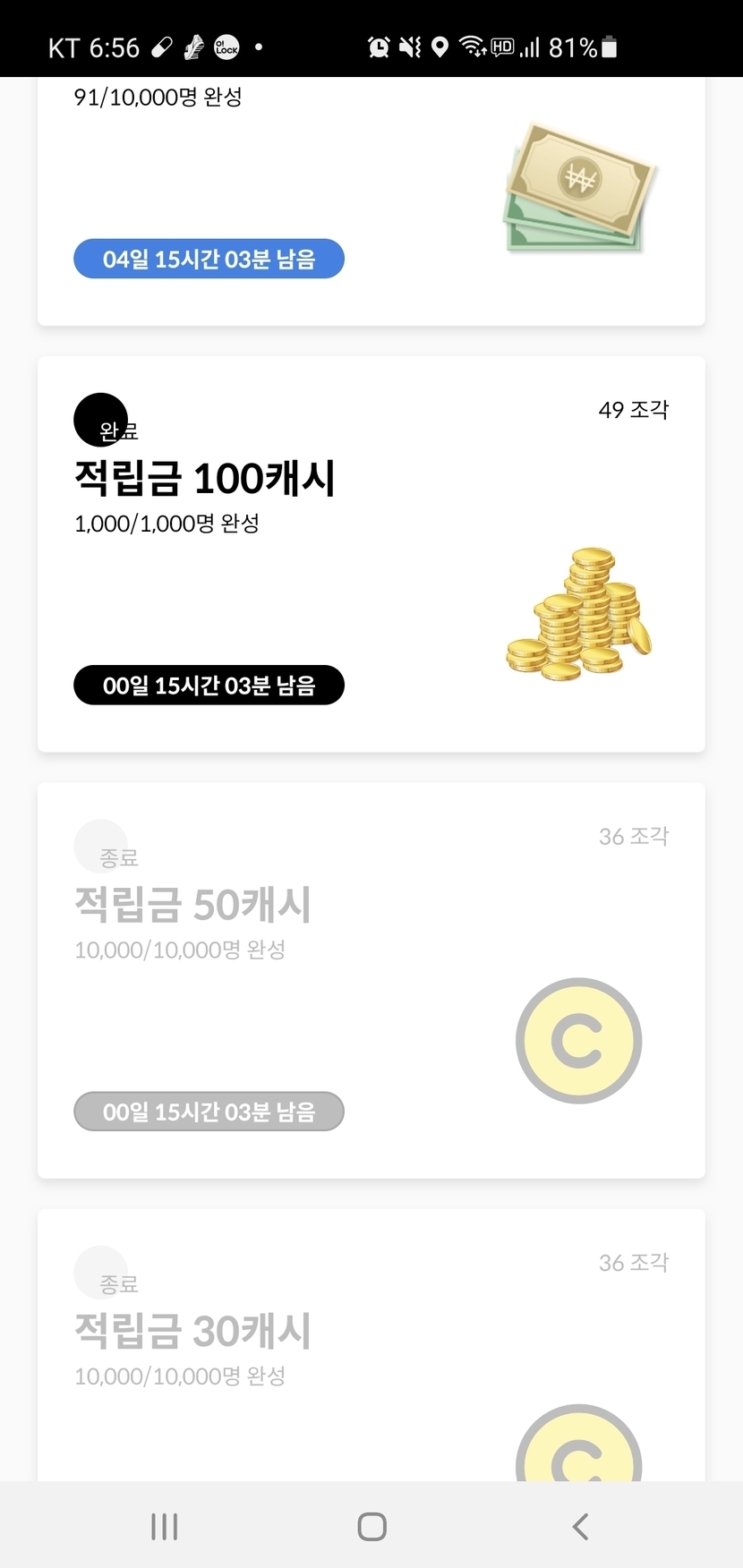Open the 적립금 50캐시 ended card
Image resolution: width=743 pixels, height=1568 pixels.
tap(371, 981)
